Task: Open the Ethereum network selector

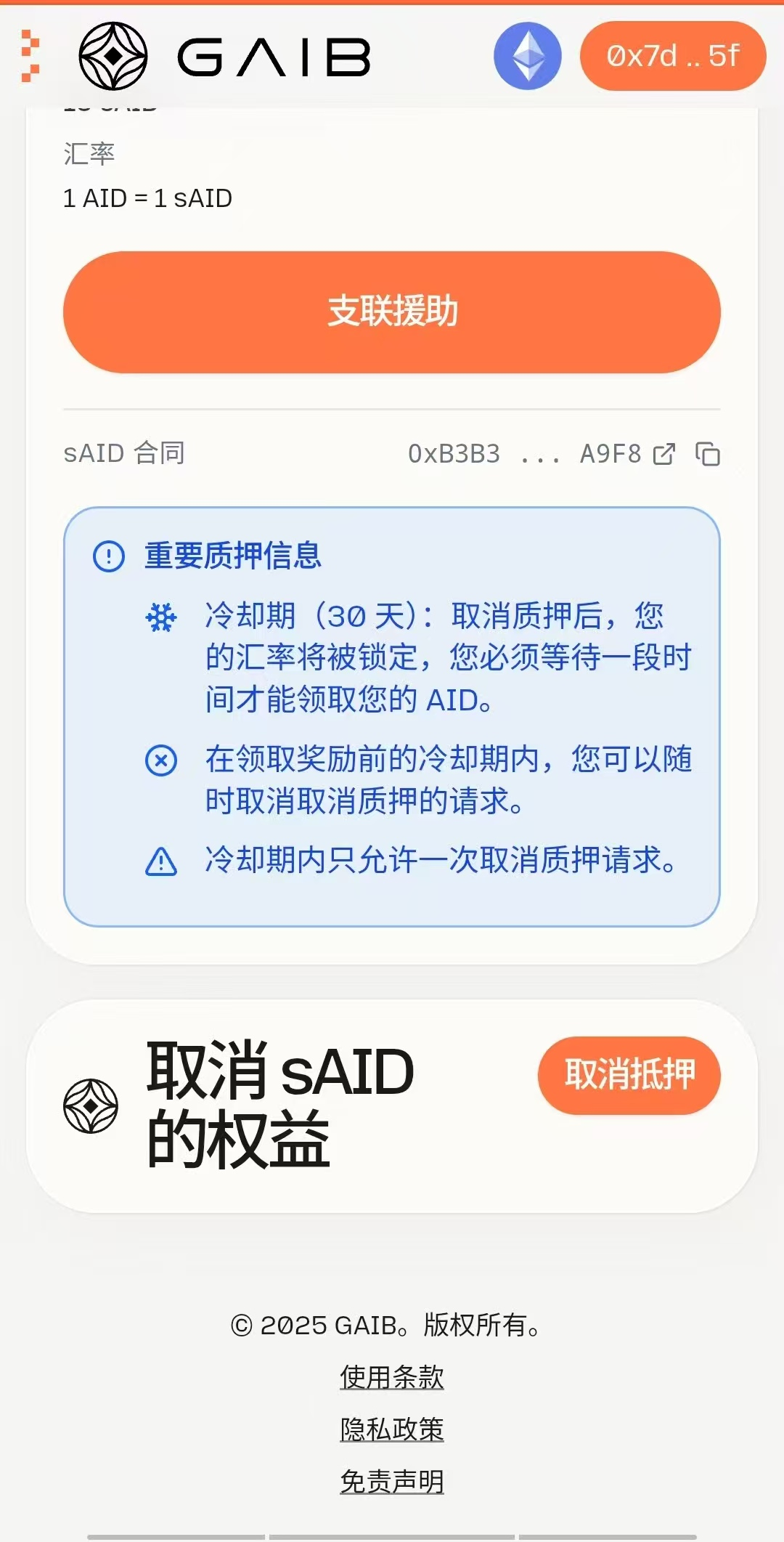Action: [528, 56]
